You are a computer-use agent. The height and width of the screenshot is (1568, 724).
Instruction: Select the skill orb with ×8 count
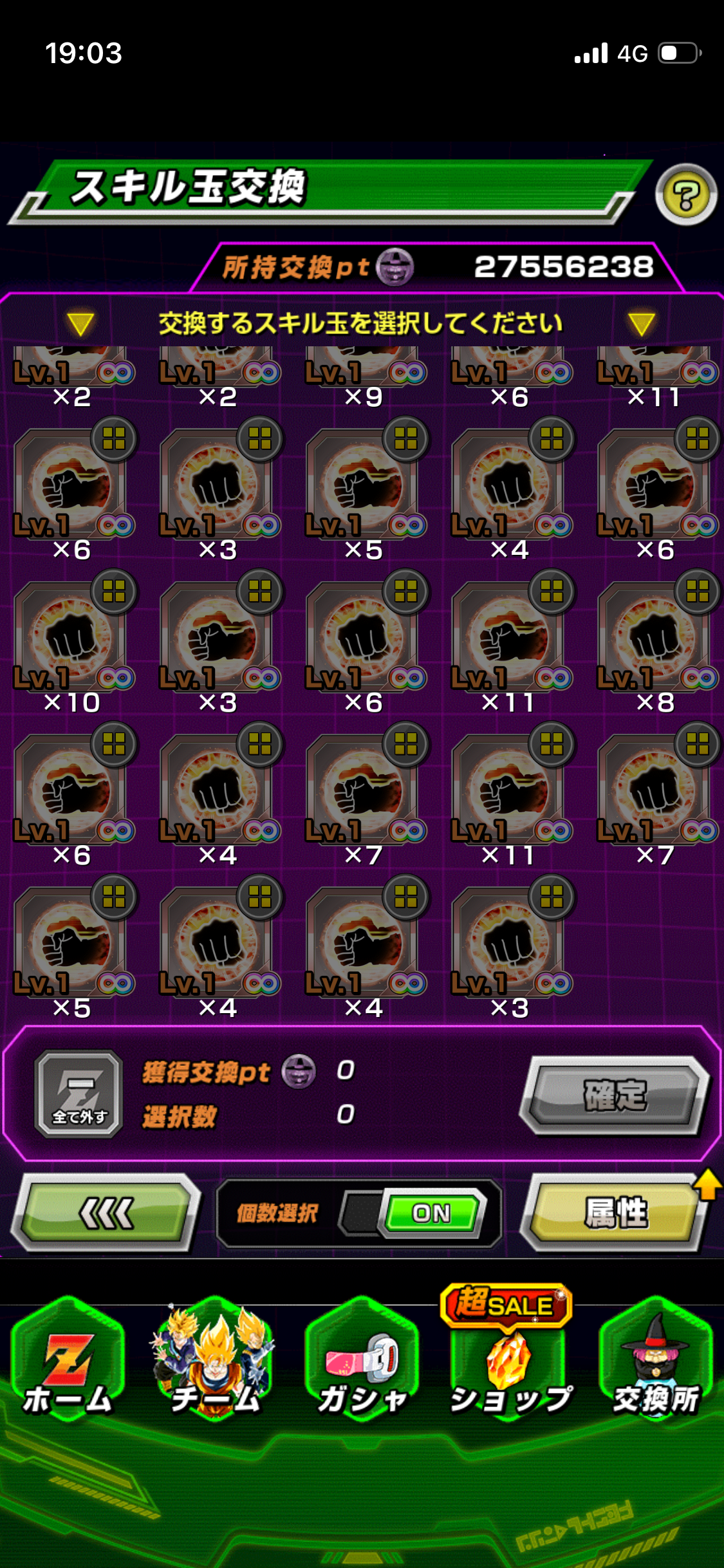click(655, 634)
